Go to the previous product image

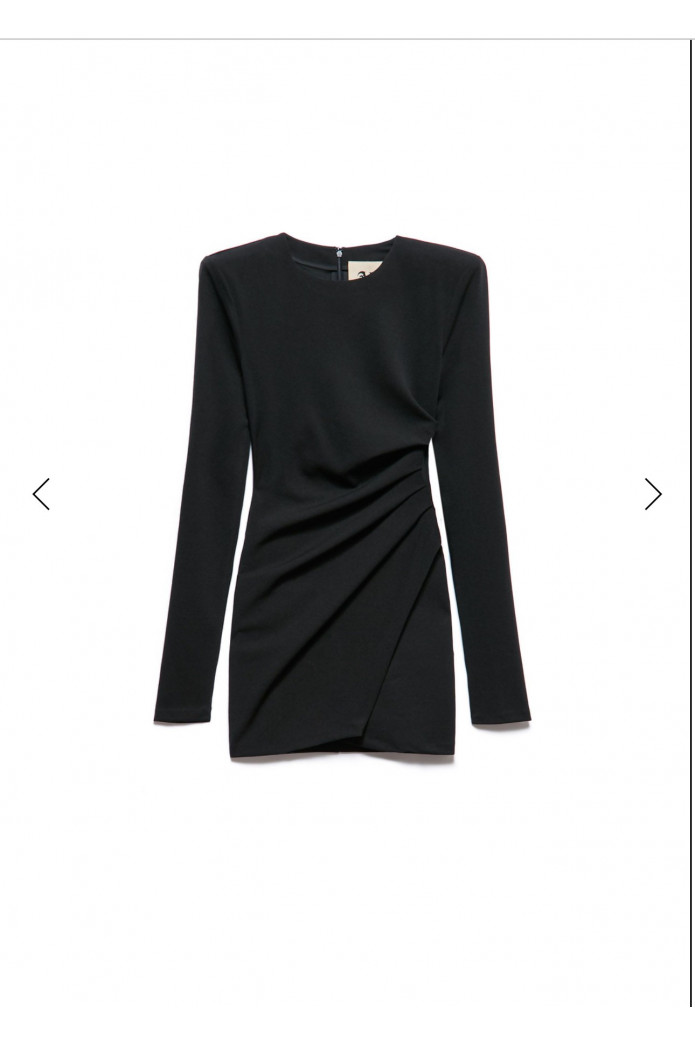point(41,494)
